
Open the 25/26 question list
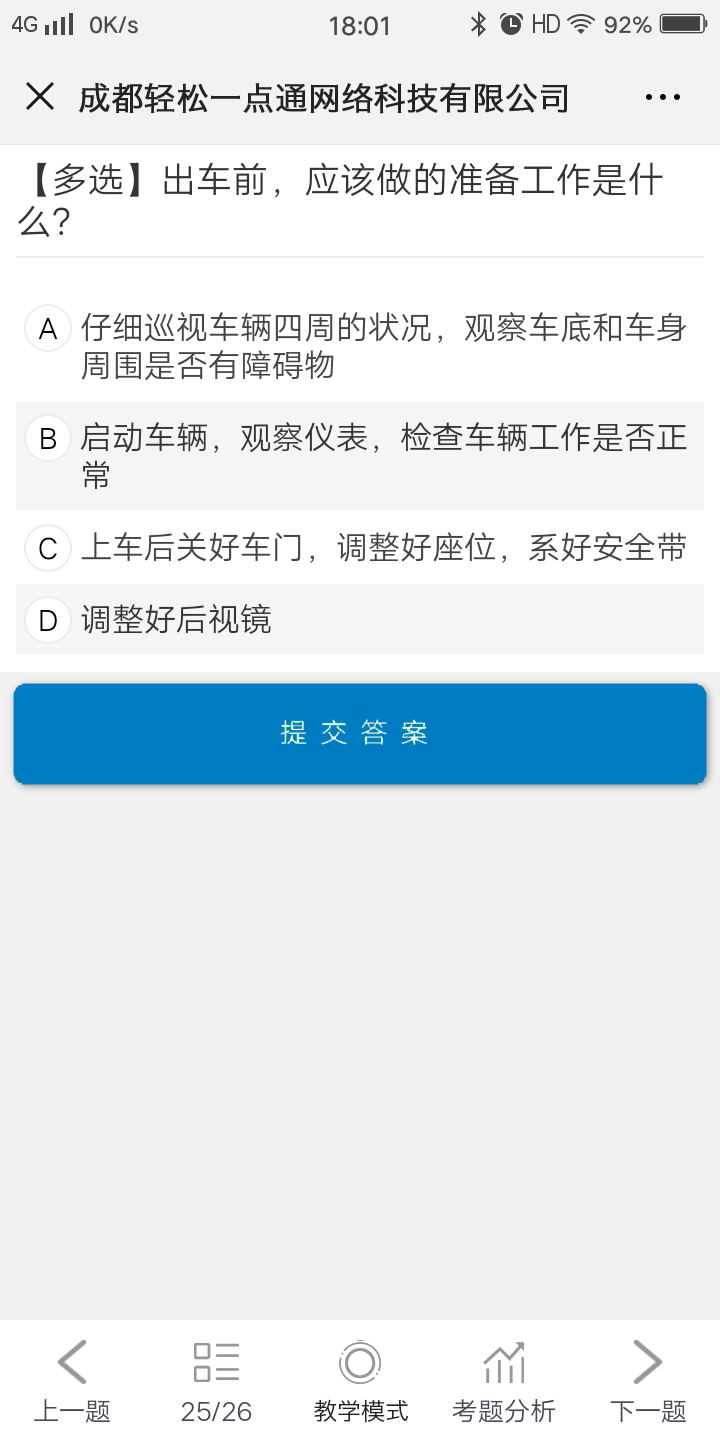(x=216, y=1382)
